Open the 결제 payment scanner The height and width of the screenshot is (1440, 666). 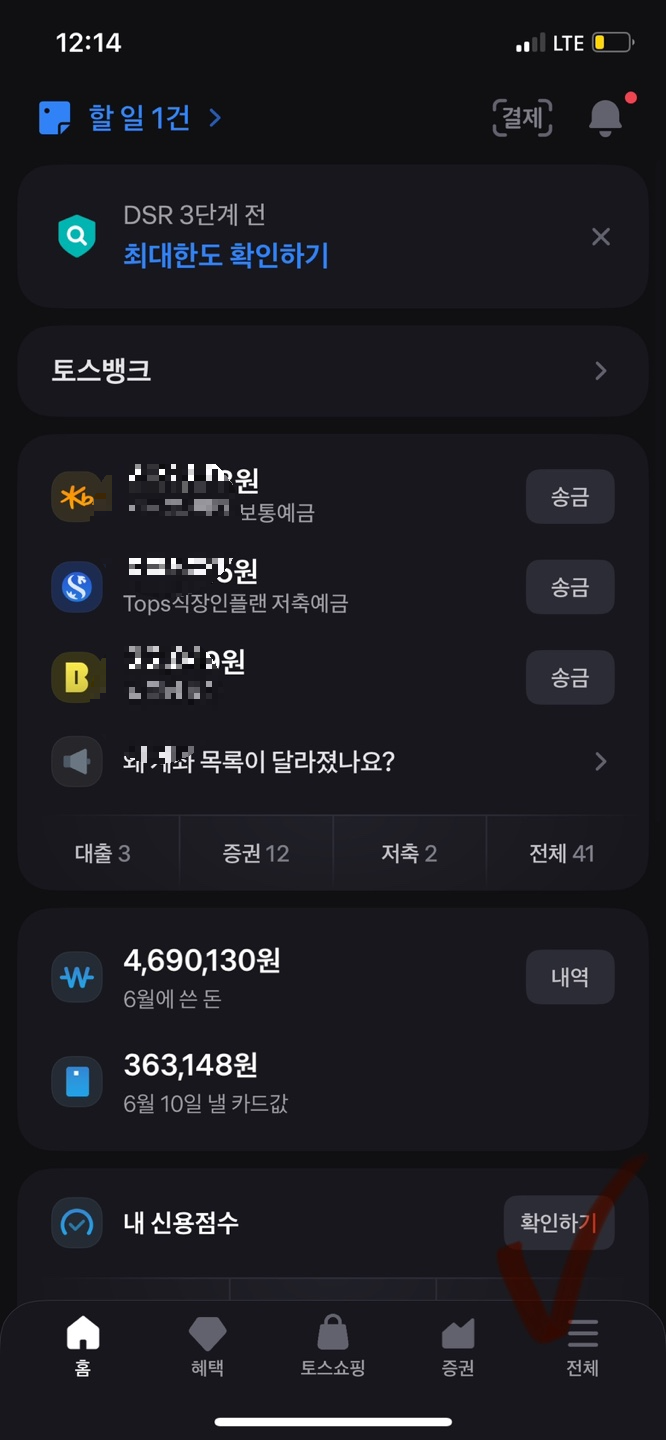[x=522, y=118]
